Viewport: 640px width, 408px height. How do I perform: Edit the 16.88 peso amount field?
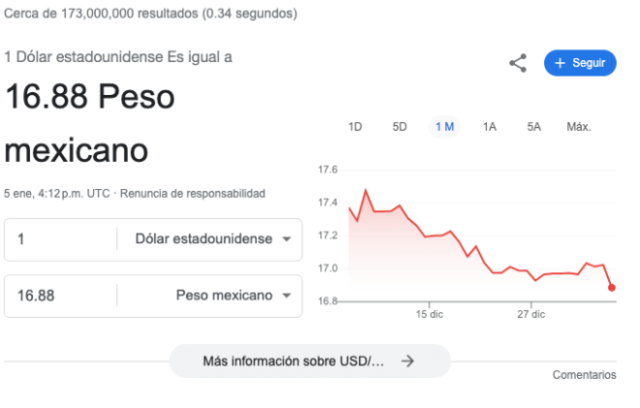[x=60, y=296]
